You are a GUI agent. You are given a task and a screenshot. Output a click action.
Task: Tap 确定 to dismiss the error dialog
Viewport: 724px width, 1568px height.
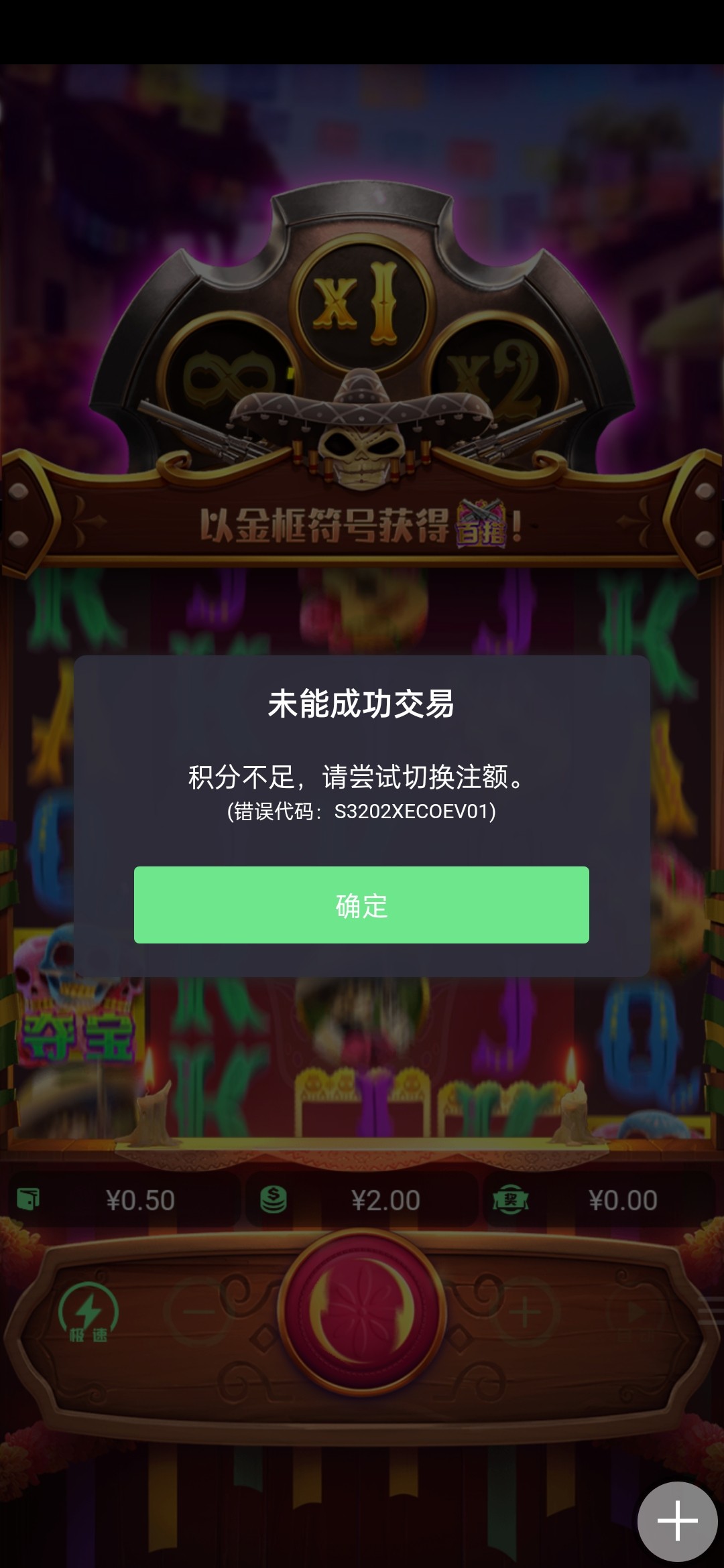361,905
